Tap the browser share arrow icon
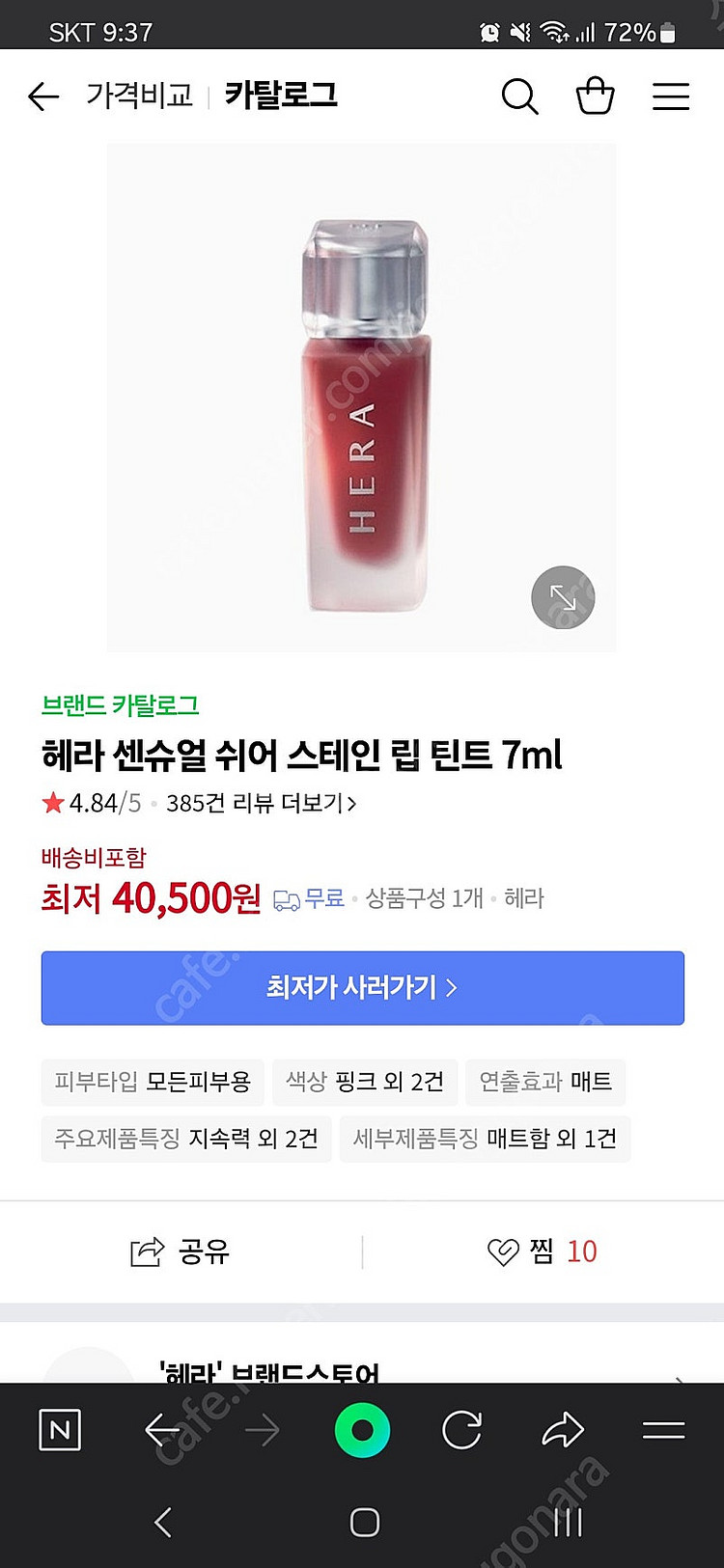 point(565,1431)
